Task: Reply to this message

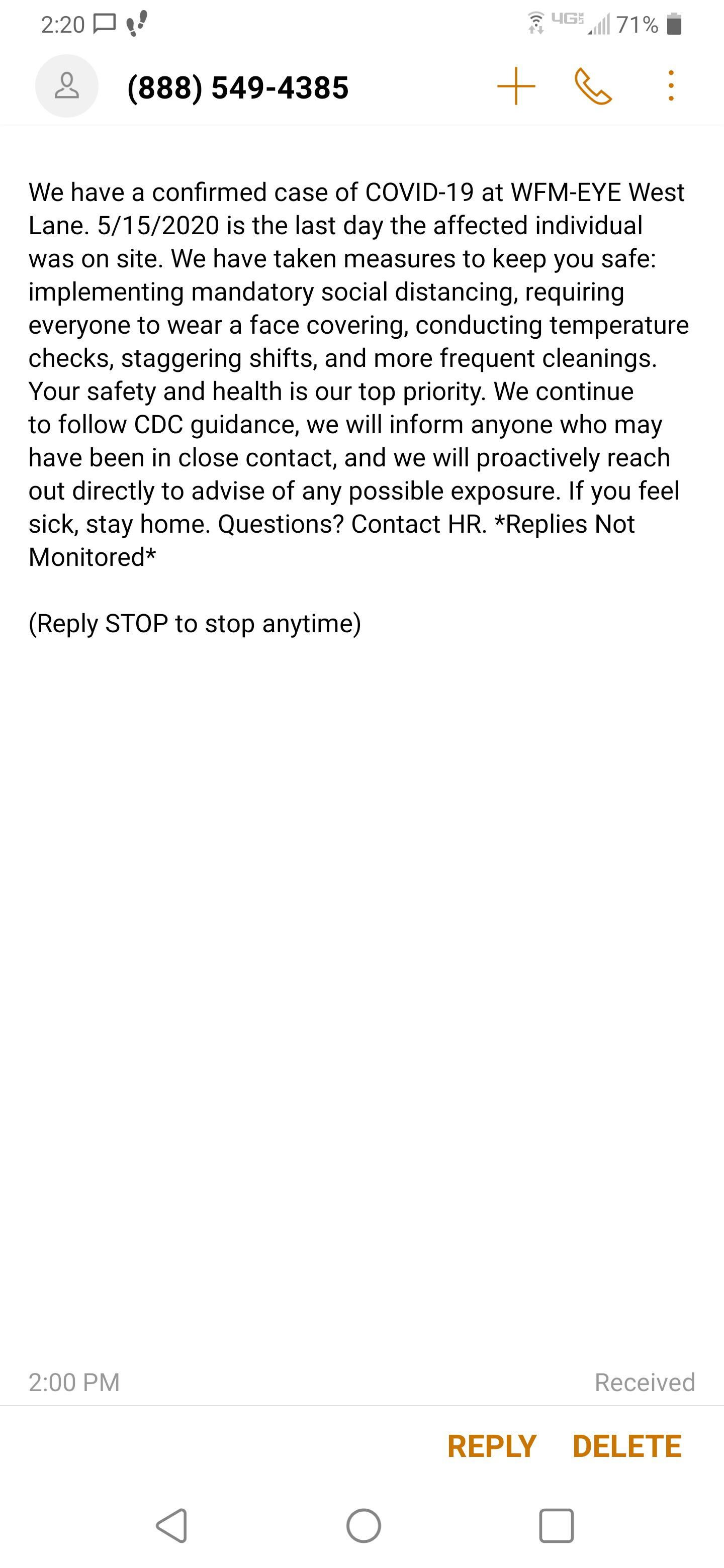Action: (x=491, y=1446)
